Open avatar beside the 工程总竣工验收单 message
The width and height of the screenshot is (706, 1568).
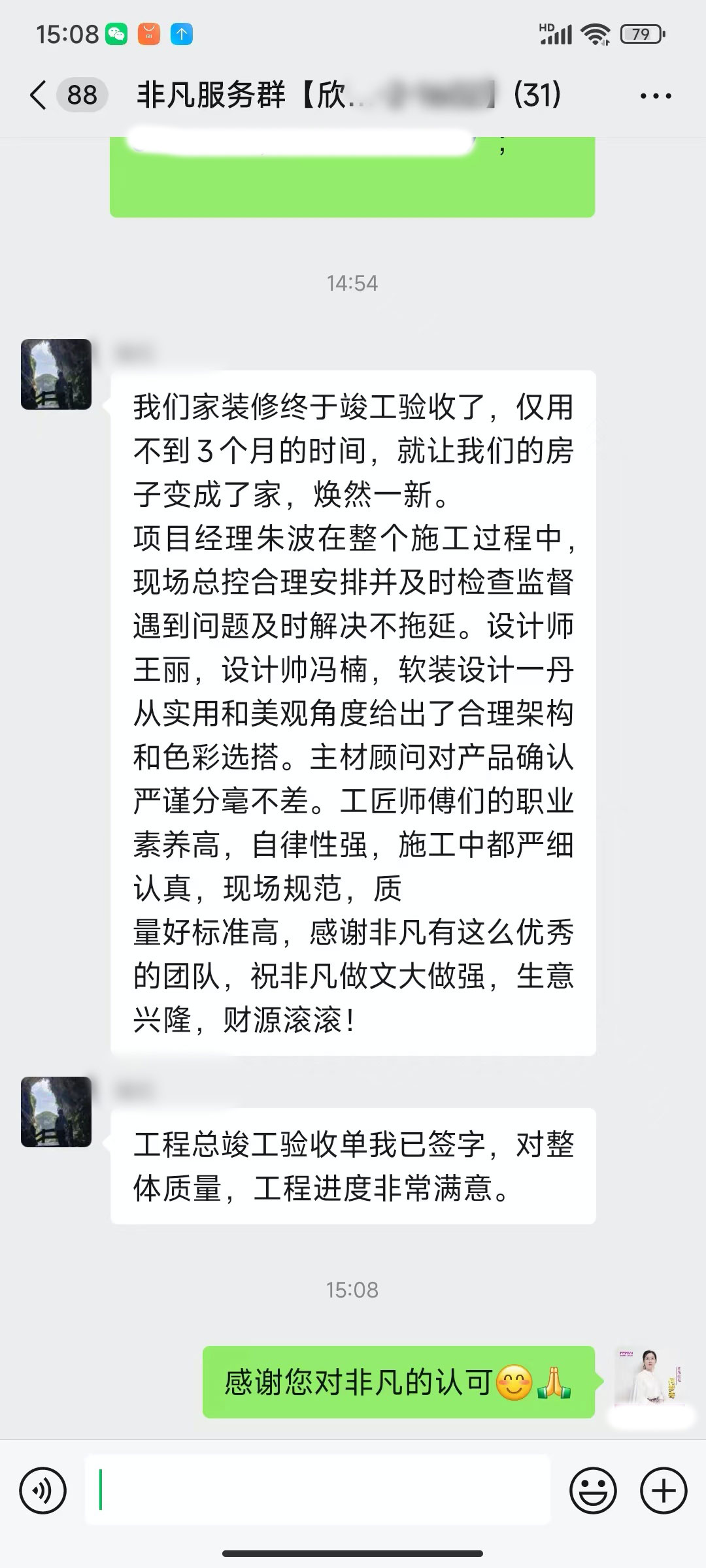click(x=56, y=1112)
